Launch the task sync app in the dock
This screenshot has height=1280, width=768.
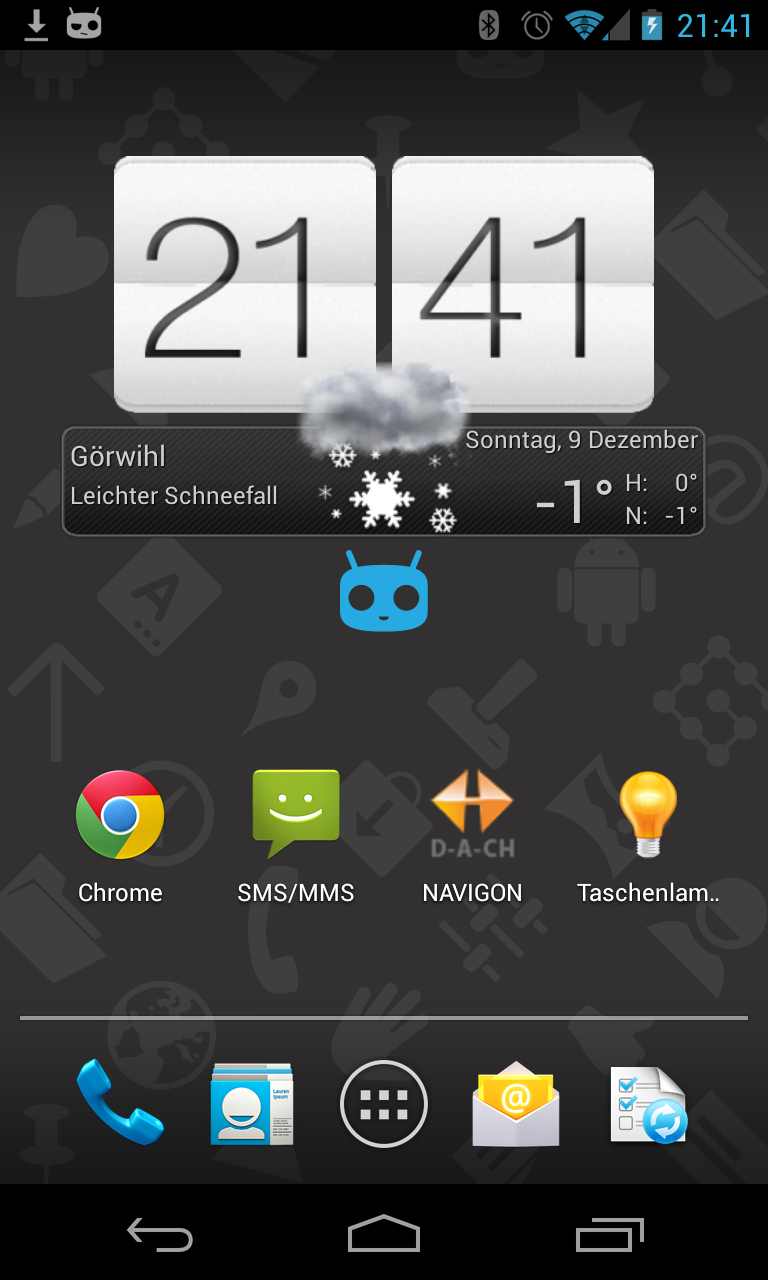point(648,1103)
